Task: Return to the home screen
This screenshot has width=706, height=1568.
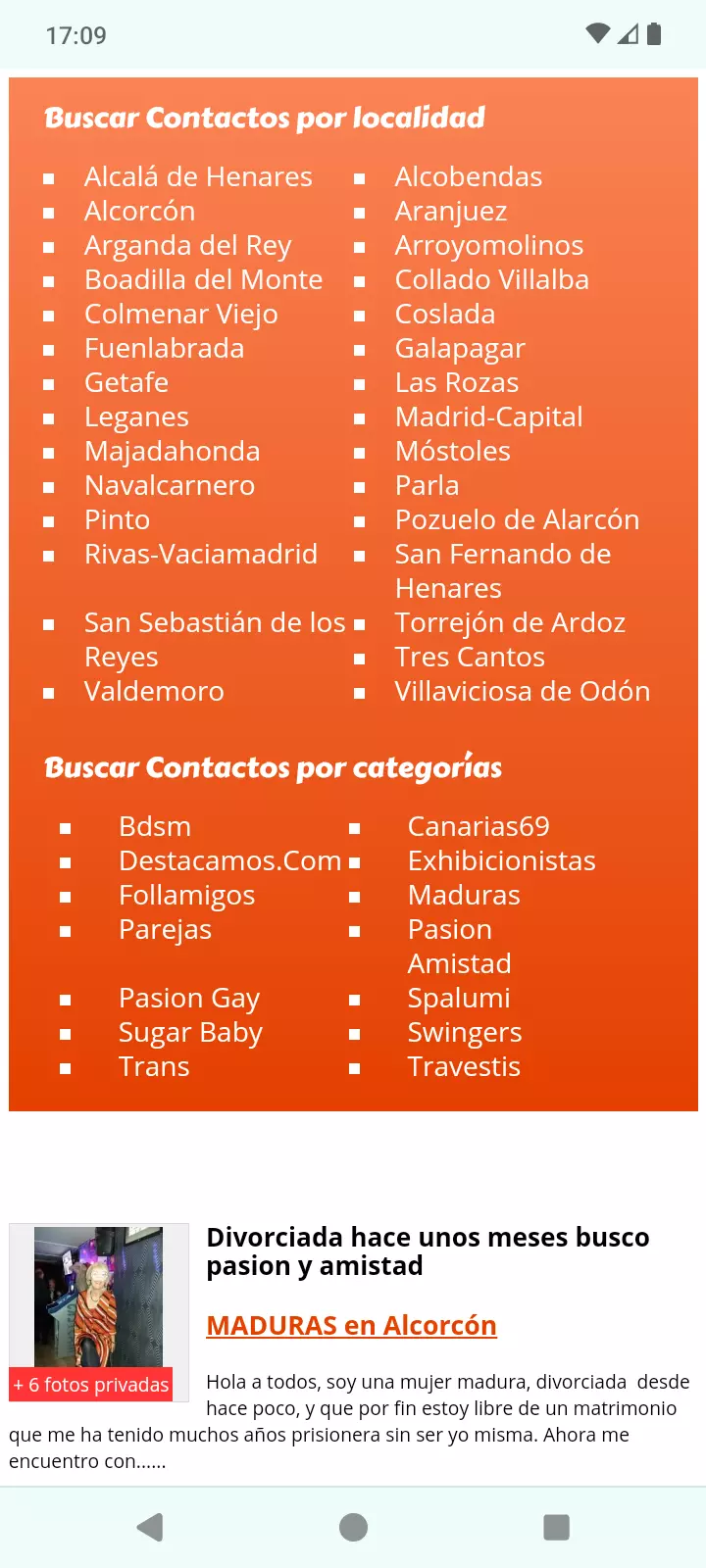Action: 353,1527
